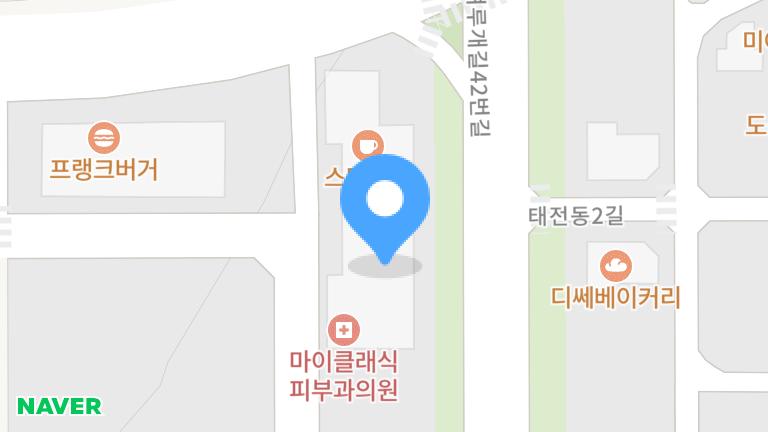Tap the coffee cup cafe marker
The width and height of the screenshot is (768, 432).
(x=367, y=143)
